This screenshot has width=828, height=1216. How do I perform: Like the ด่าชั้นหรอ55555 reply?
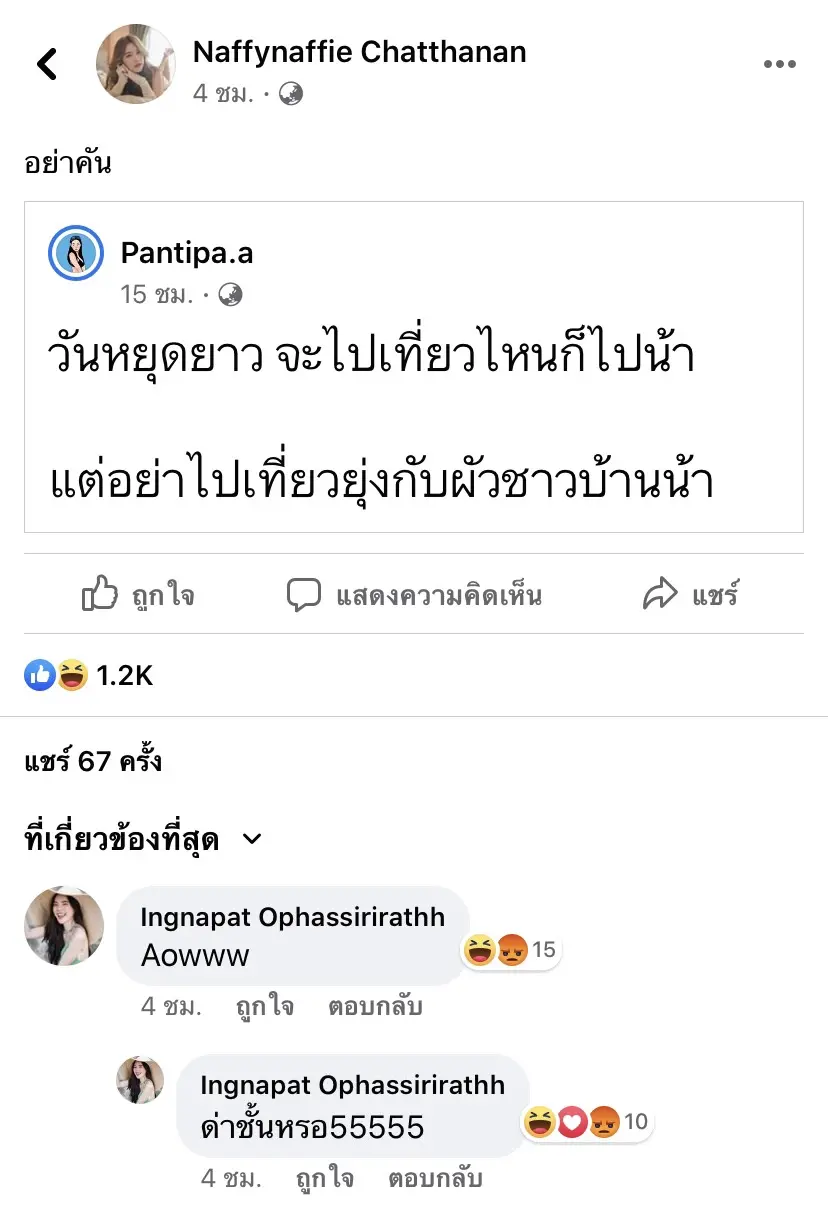point(325,1178)
